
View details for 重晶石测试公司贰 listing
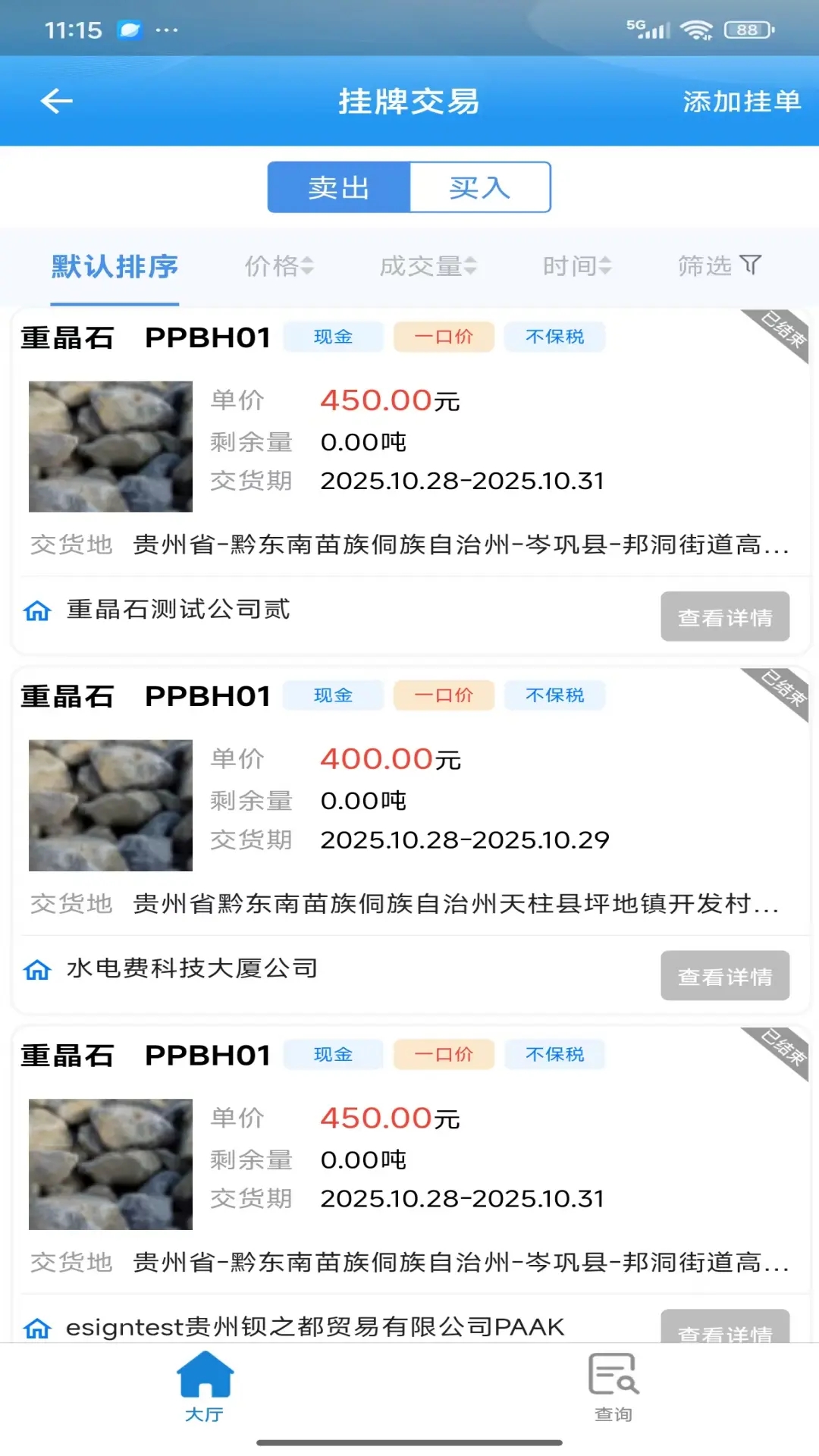(724, 617)
